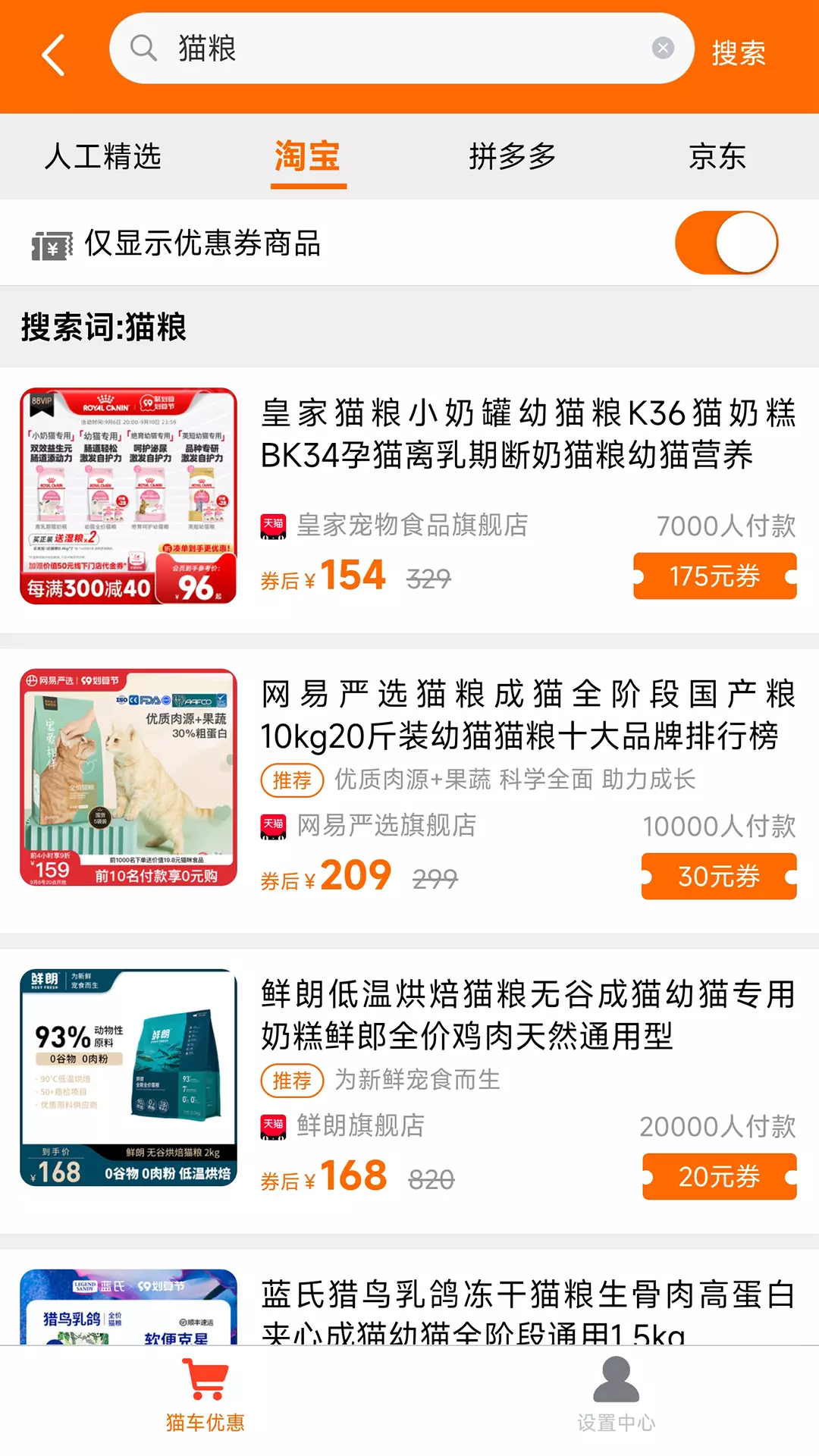Screen dimensions: 819x1456
Task: Open the 网易严选猫粮 product listing
Action: [x=409, y=790]
